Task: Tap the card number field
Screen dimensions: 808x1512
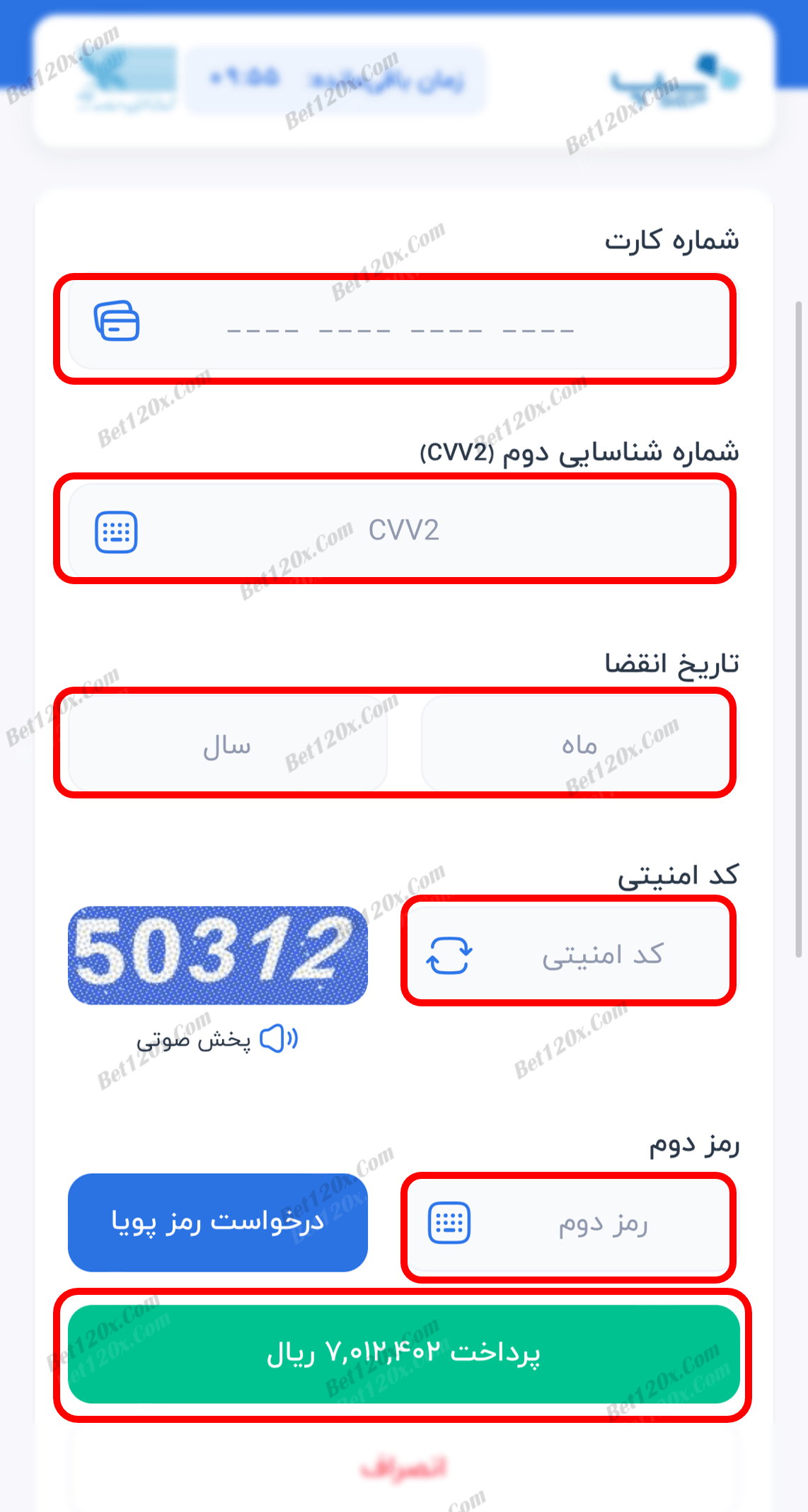Action: 400,328
